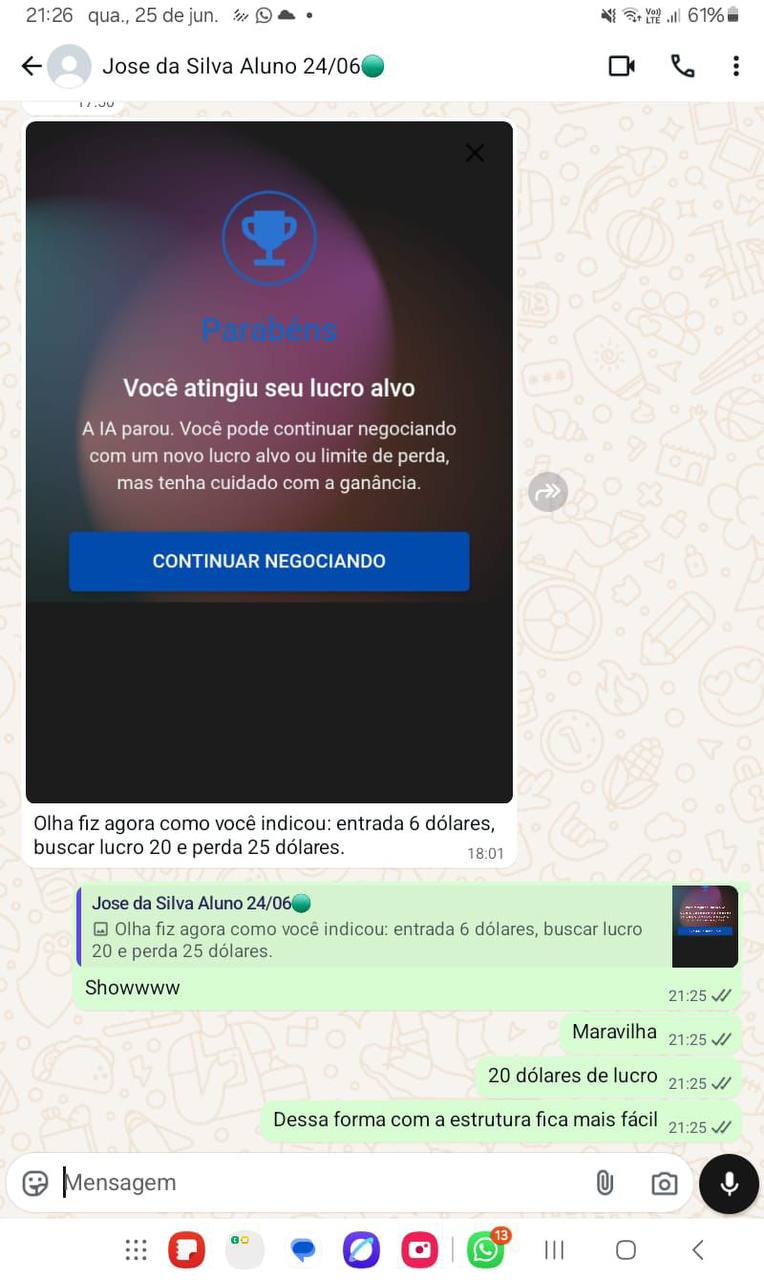Open the camera from message bar
The width and height of the screenshot is (764, 1280).
tap(664, 1183)
